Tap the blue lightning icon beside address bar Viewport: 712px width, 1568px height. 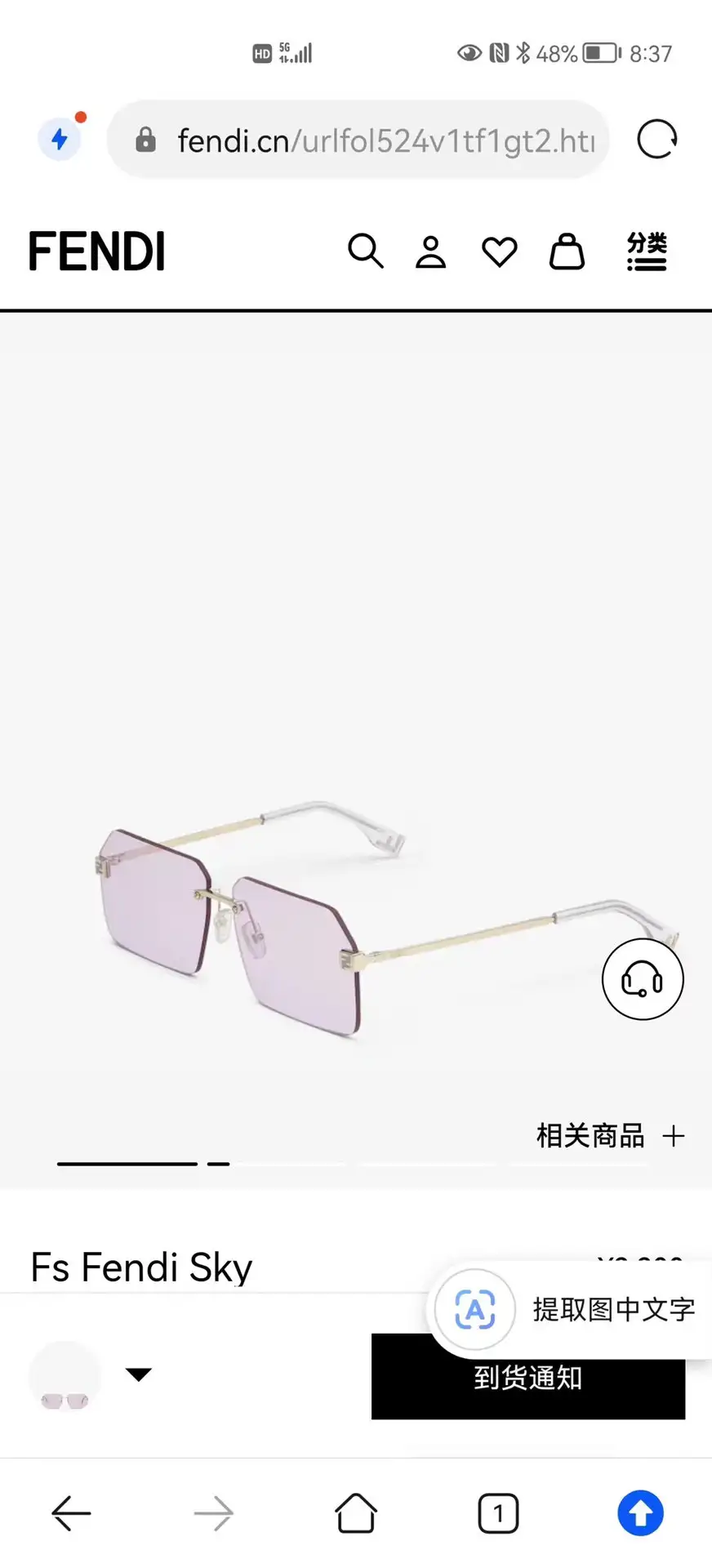point(60,138)
